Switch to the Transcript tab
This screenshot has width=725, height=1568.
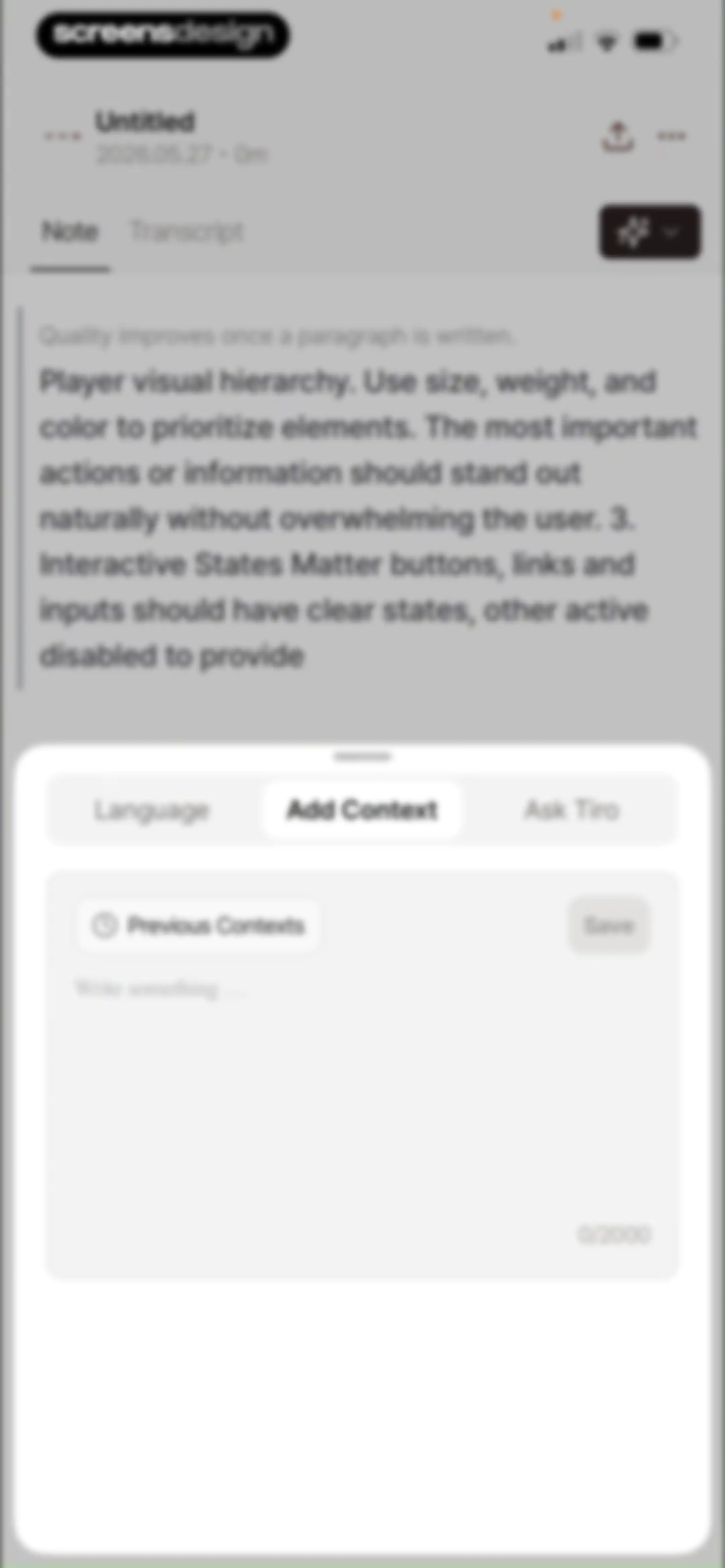(187, 232)
